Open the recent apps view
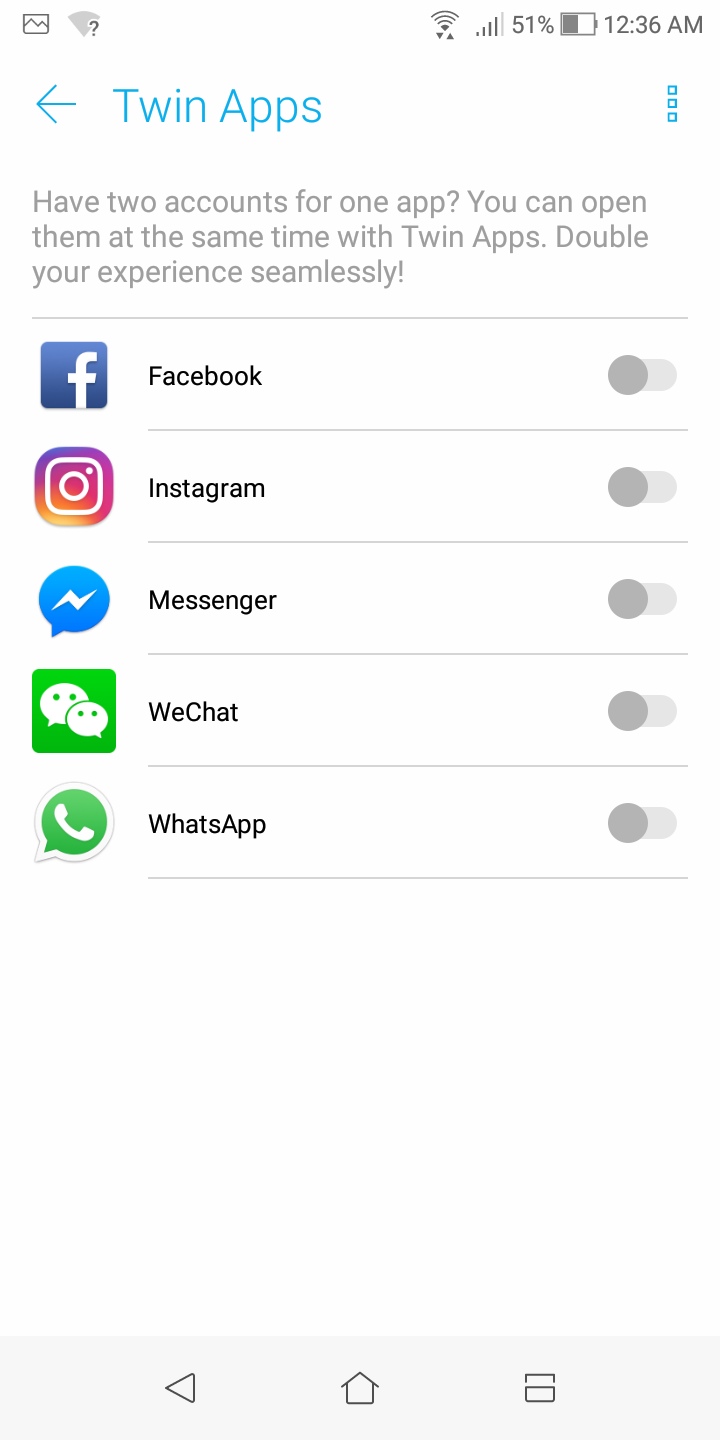 click(540, 1388)
